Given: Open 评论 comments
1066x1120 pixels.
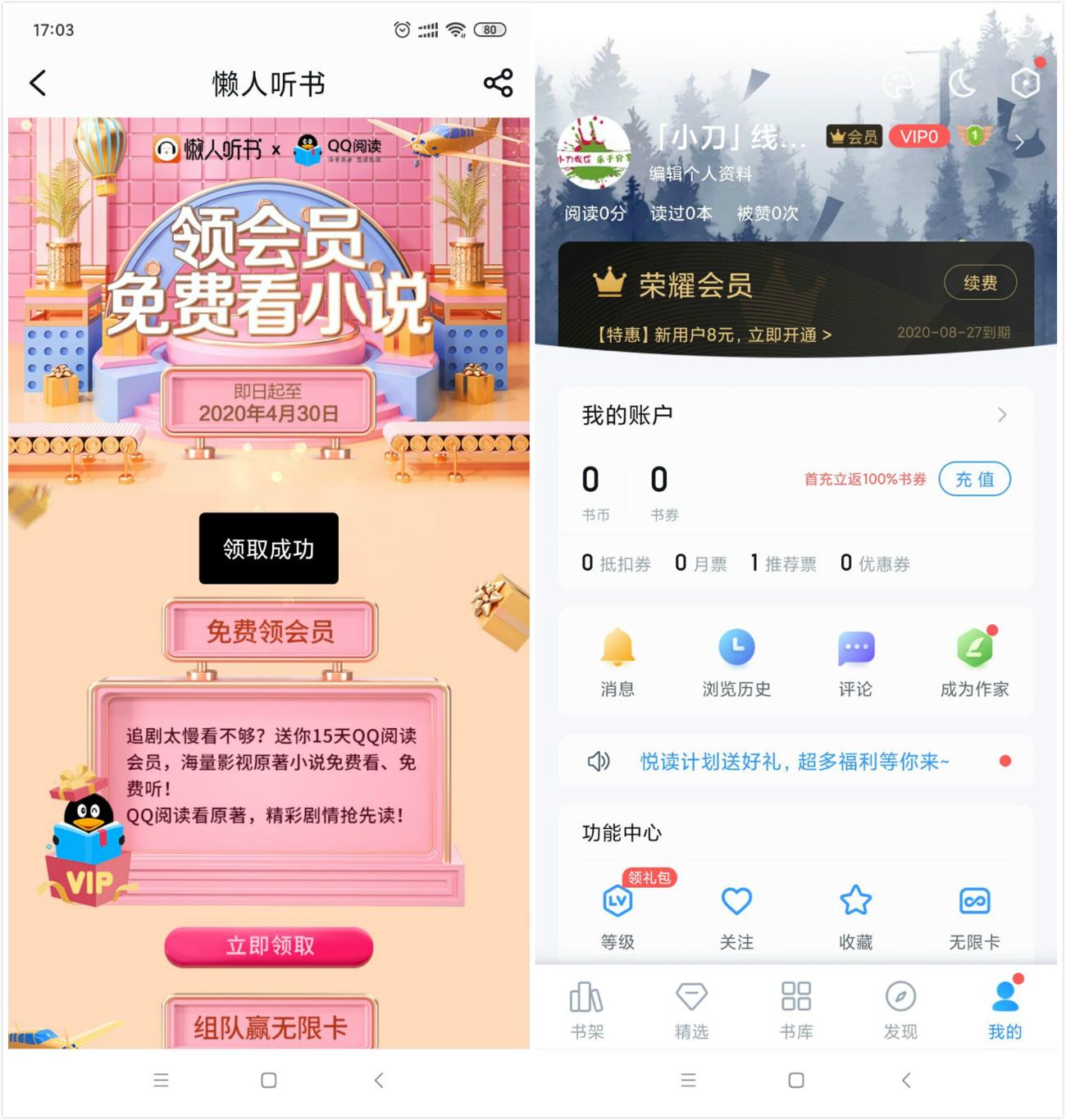Looking at the screenshot, I should coord(855,662).
